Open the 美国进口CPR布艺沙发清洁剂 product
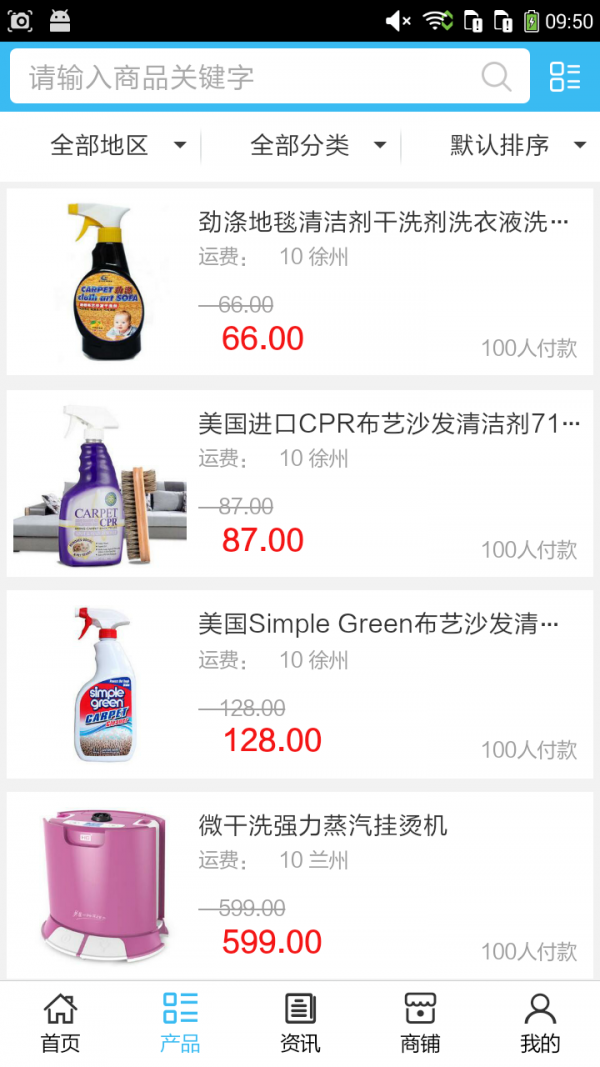 300,484
